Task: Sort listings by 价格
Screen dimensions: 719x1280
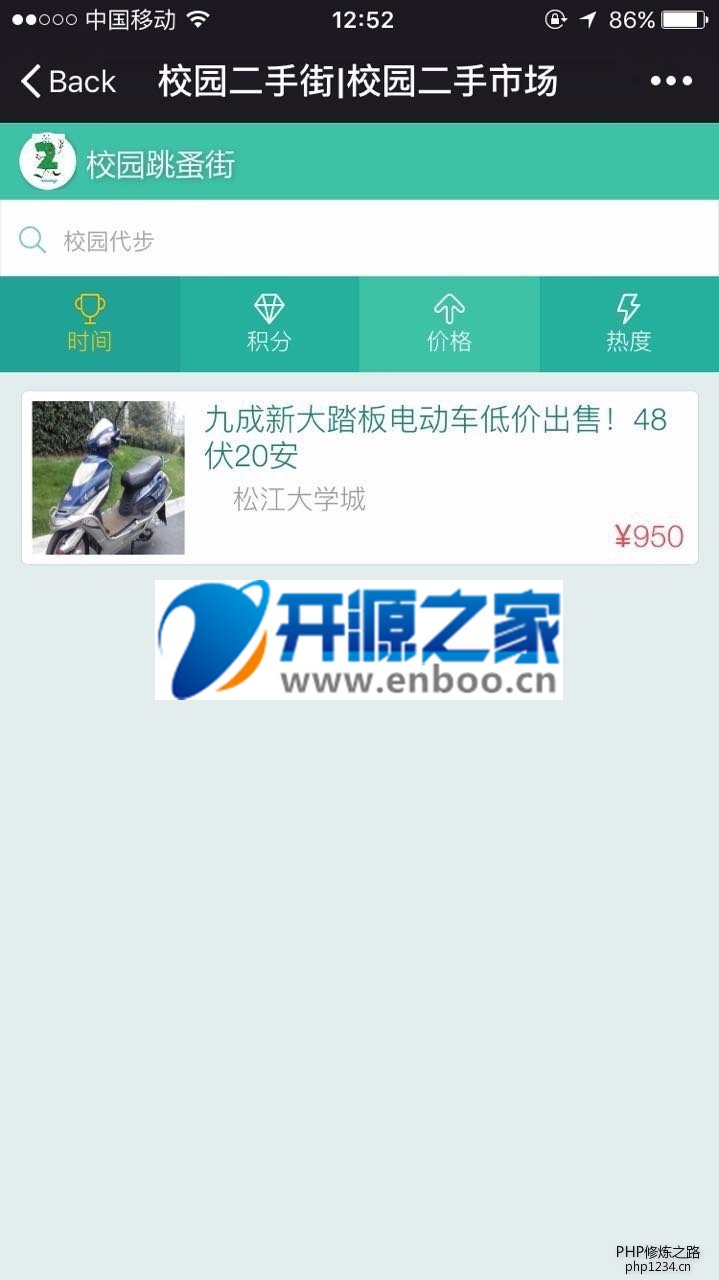Action: pyautogui.click(x=449, y=324)
